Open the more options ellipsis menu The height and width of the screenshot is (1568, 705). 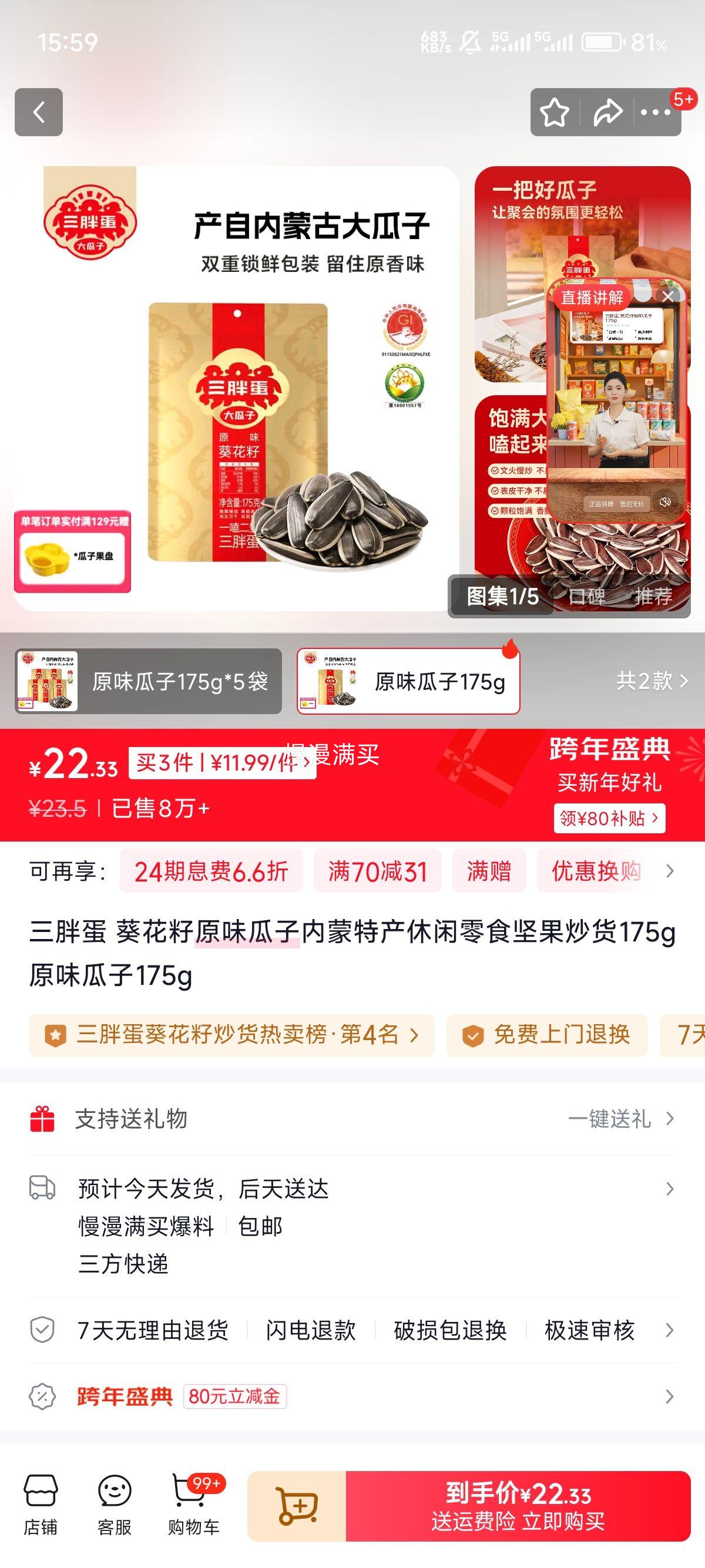click(x=655, y=114)
